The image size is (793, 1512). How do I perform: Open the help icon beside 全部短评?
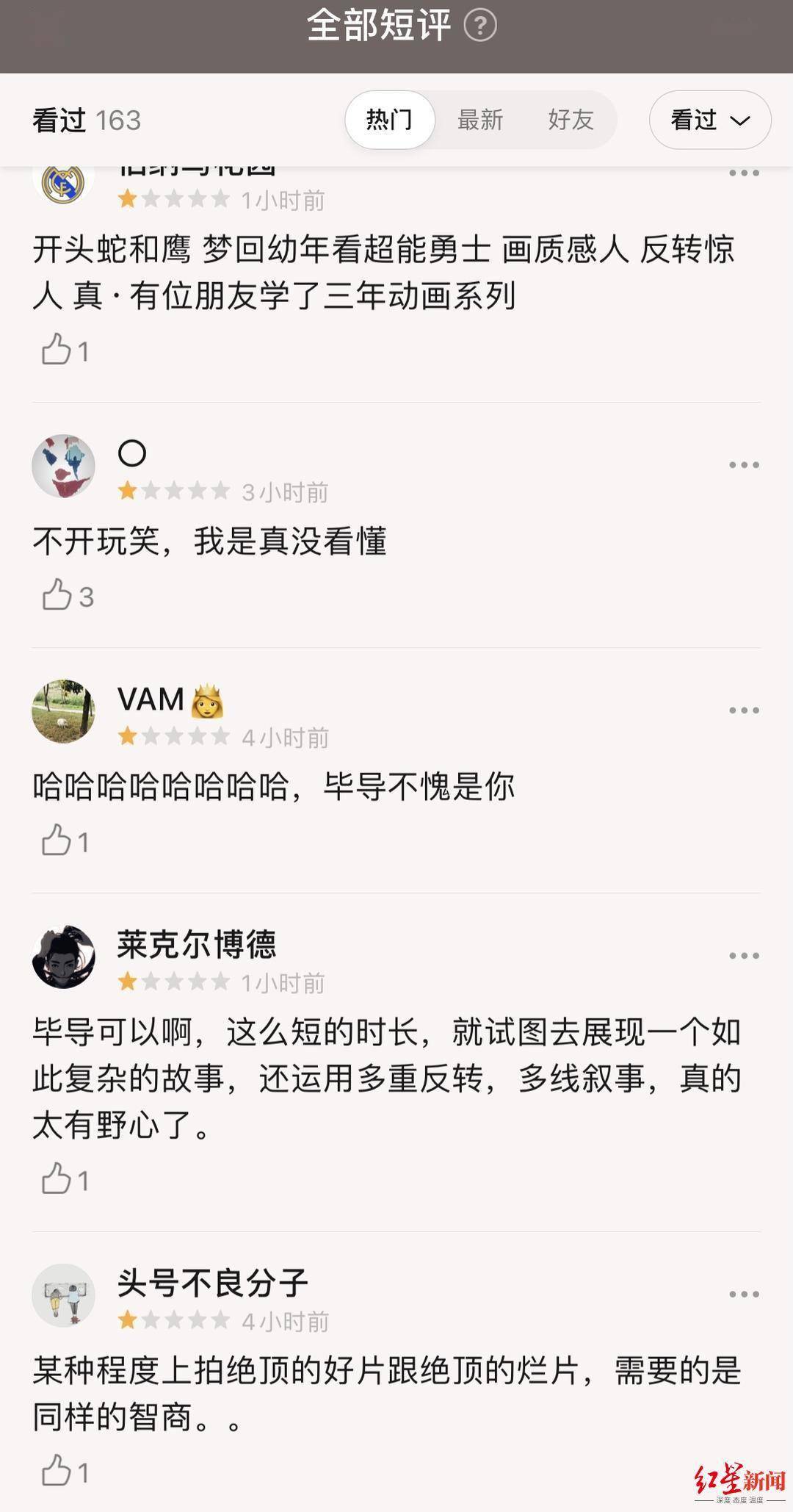[480, 26]
